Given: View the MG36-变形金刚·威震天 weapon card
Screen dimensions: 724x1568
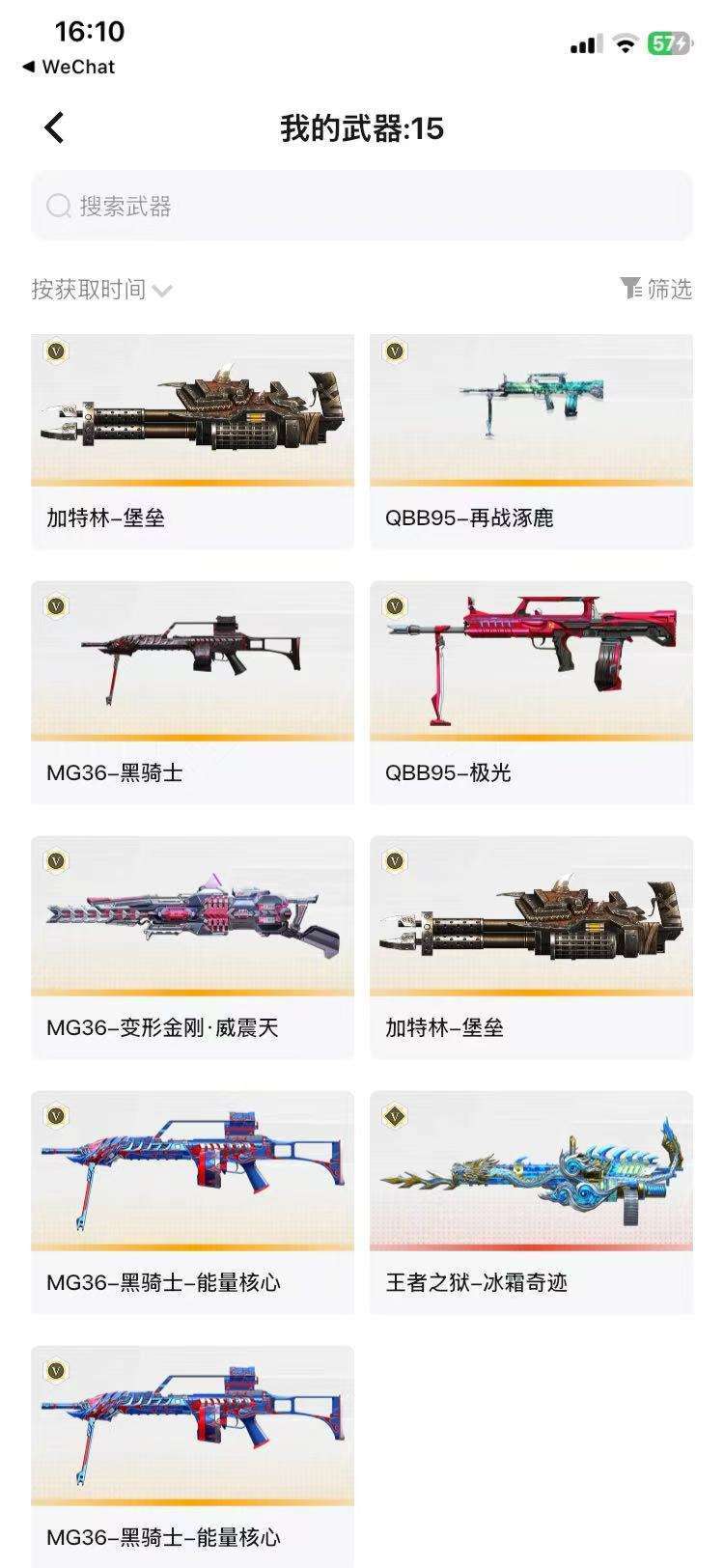Looking at the screenshot, I should point(192,947).
